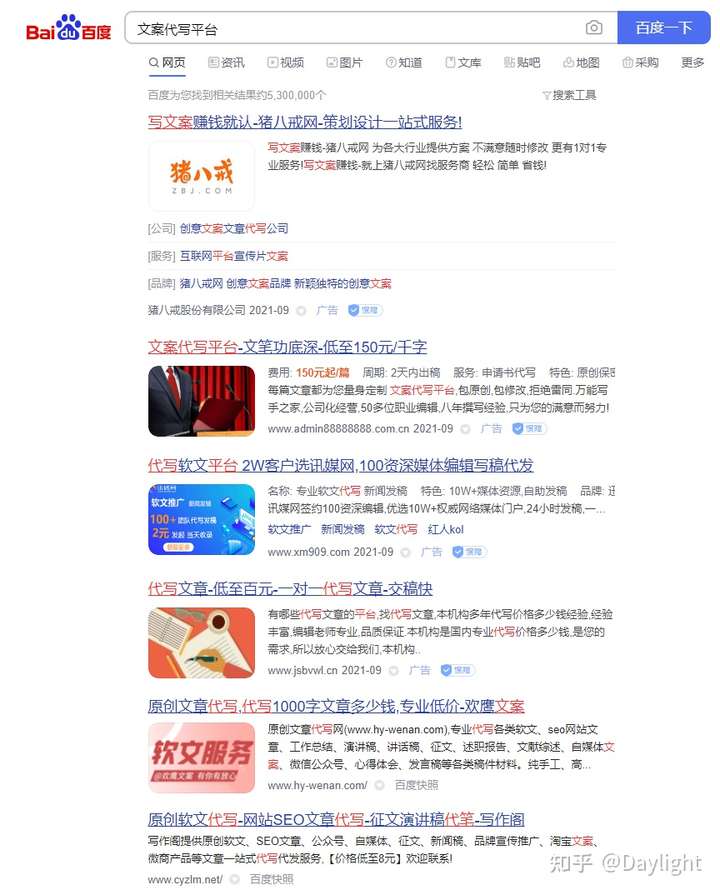Switch to the 地图 tab
Screen dimensions: 720x895
click(580, 62)
